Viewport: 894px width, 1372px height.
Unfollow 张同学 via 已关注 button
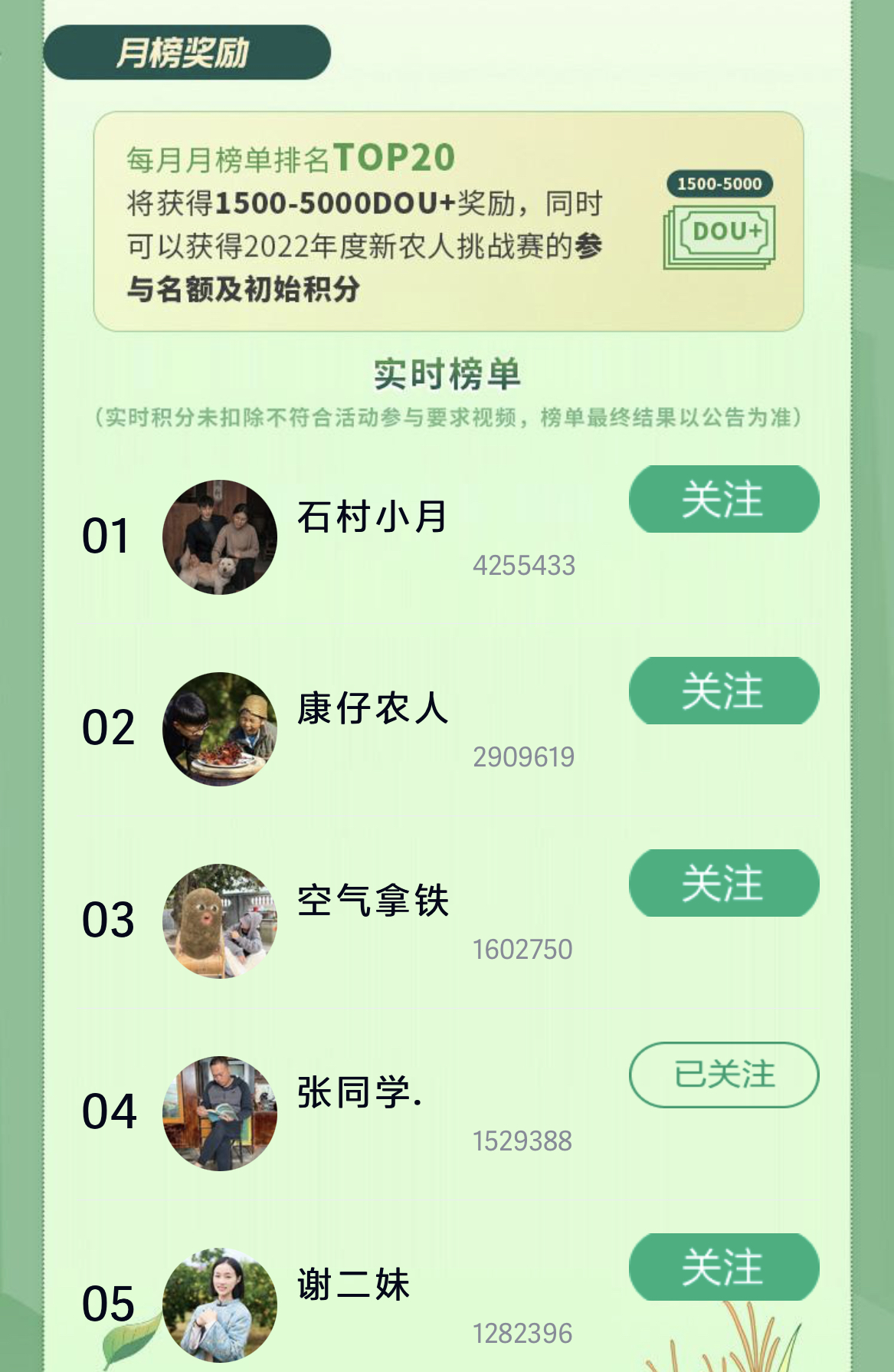tap(724, 1075)
